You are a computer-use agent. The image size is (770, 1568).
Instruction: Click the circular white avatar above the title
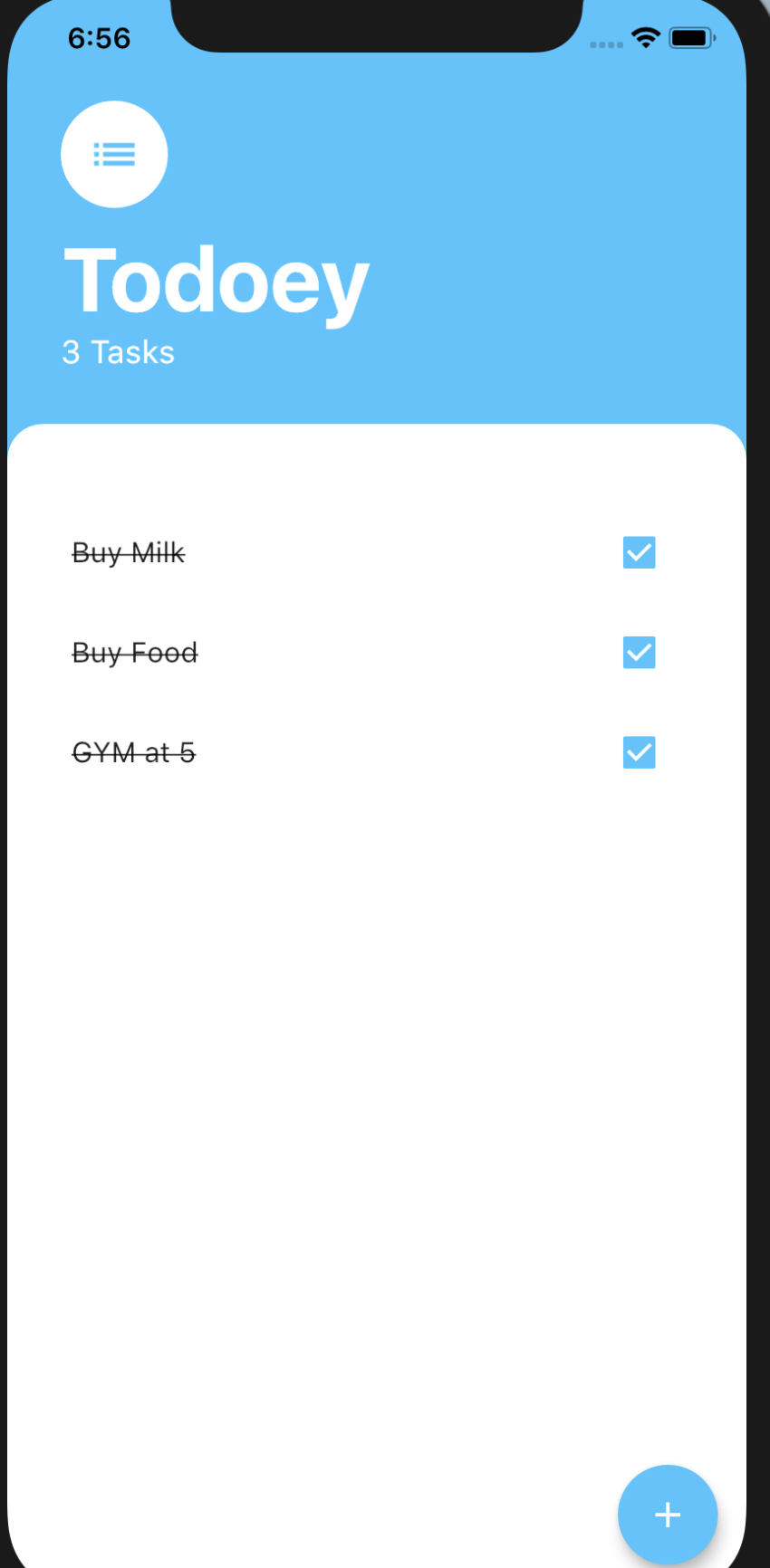click(x=114, y=154)
